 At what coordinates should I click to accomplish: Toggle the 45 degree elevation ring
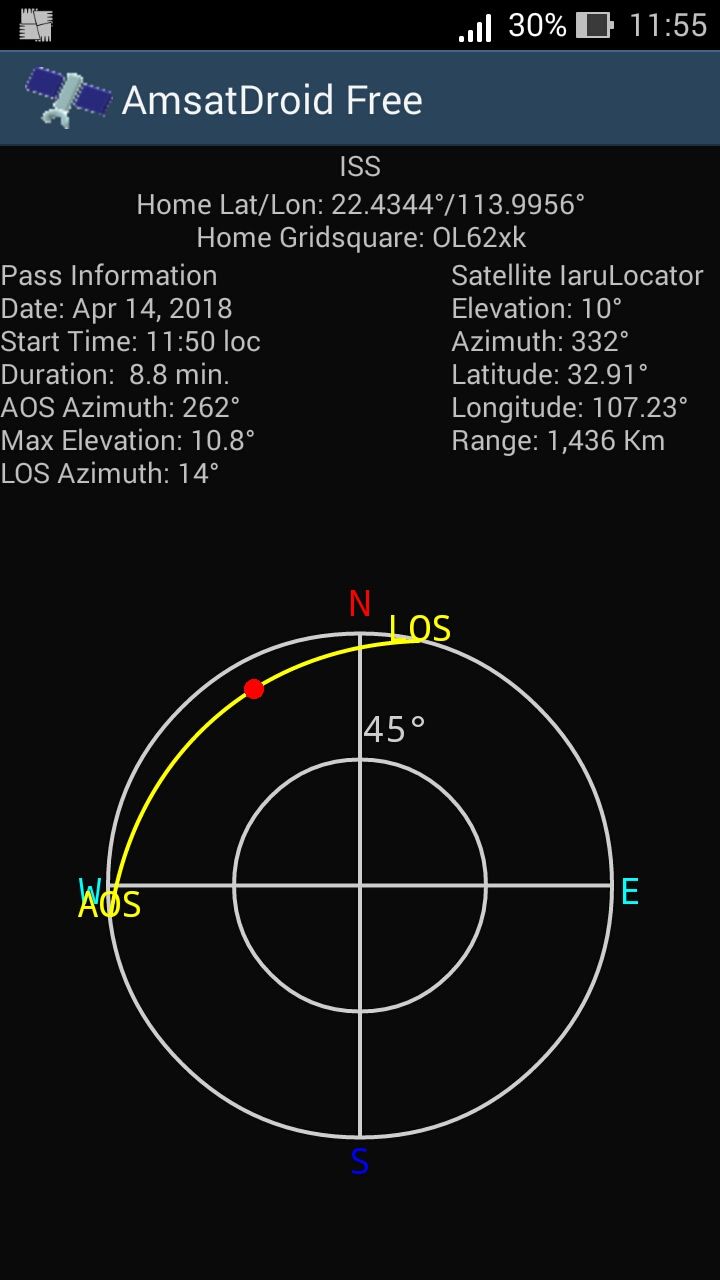click(395, 730)
